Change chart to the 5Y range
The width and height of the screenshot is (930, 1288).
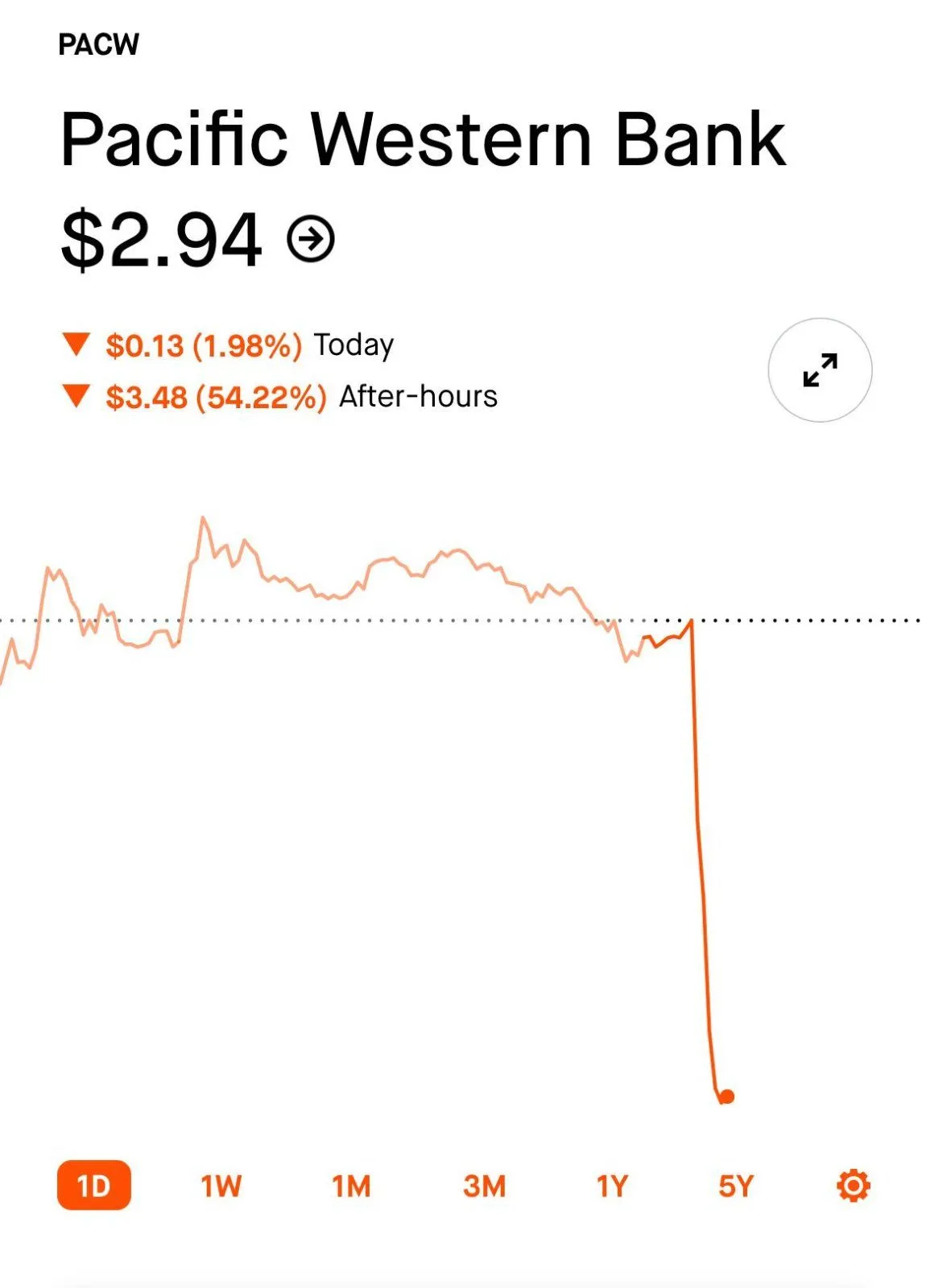736,1186
